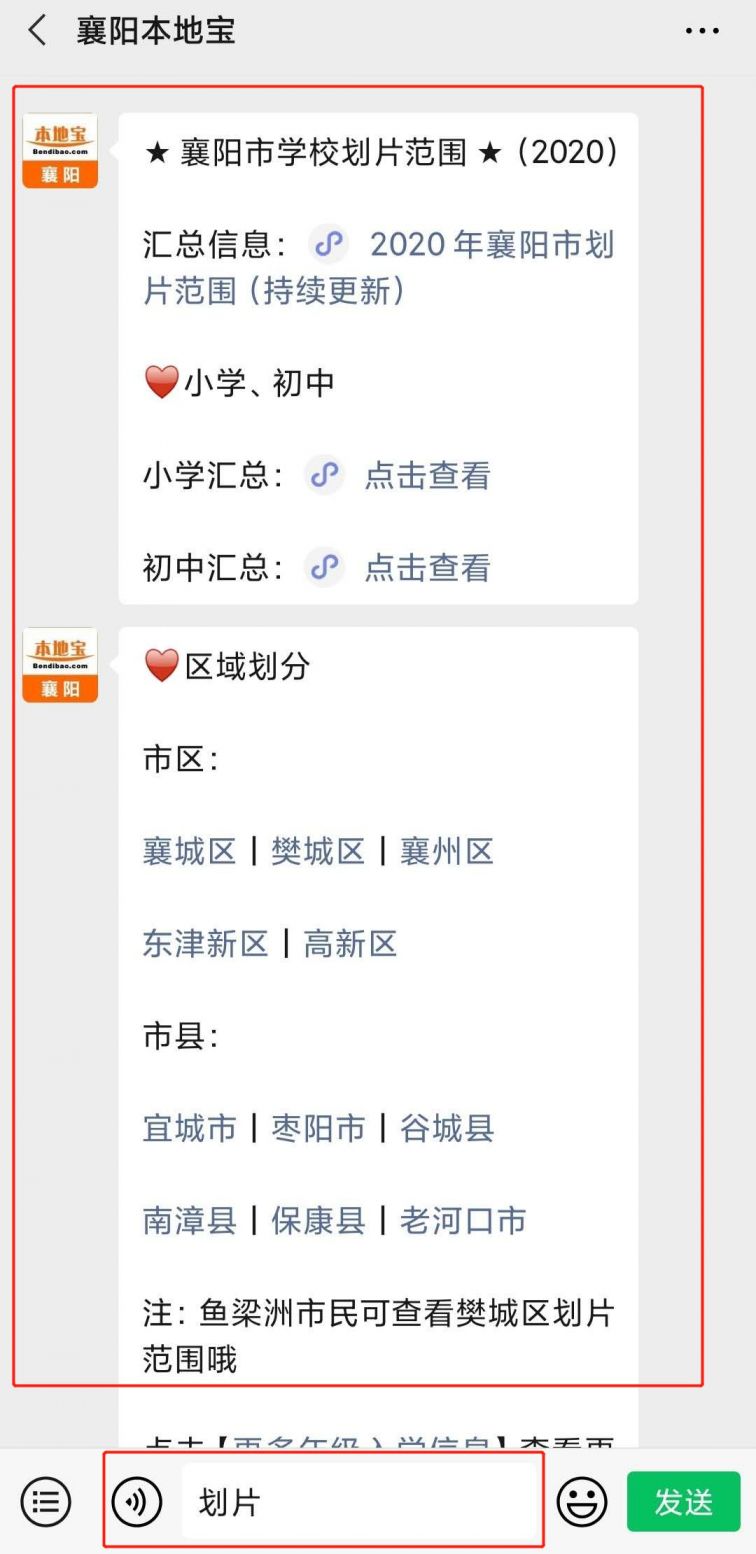Open the 保康县 link
Image resolution: width=756 pixels, height=1554 pixels.
click(x=318, y=1220)
